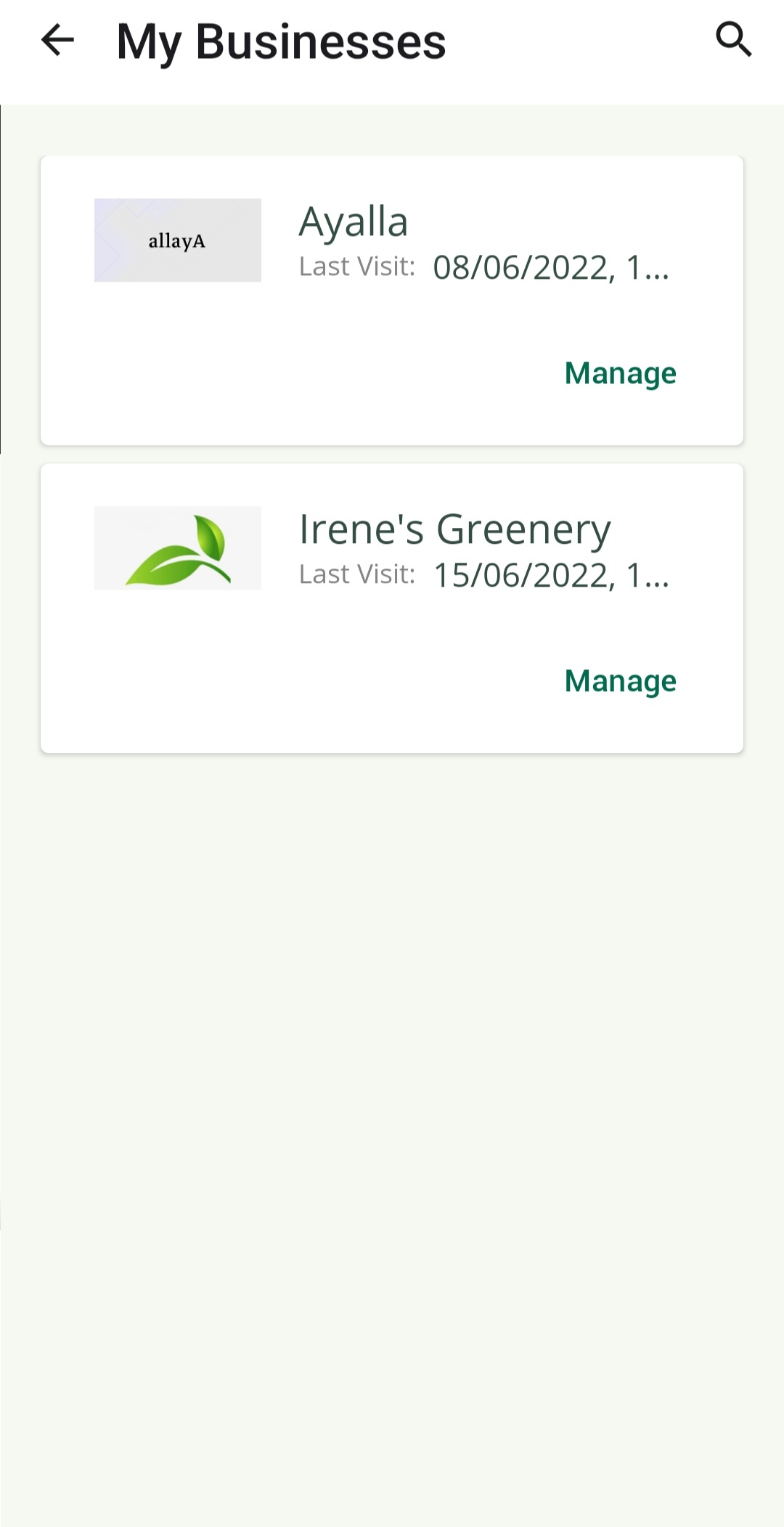Image resolution: width=784 pixels, height=1527 pixels.
Task: Select the Ayalla business name
Action: tap(354, 220)
